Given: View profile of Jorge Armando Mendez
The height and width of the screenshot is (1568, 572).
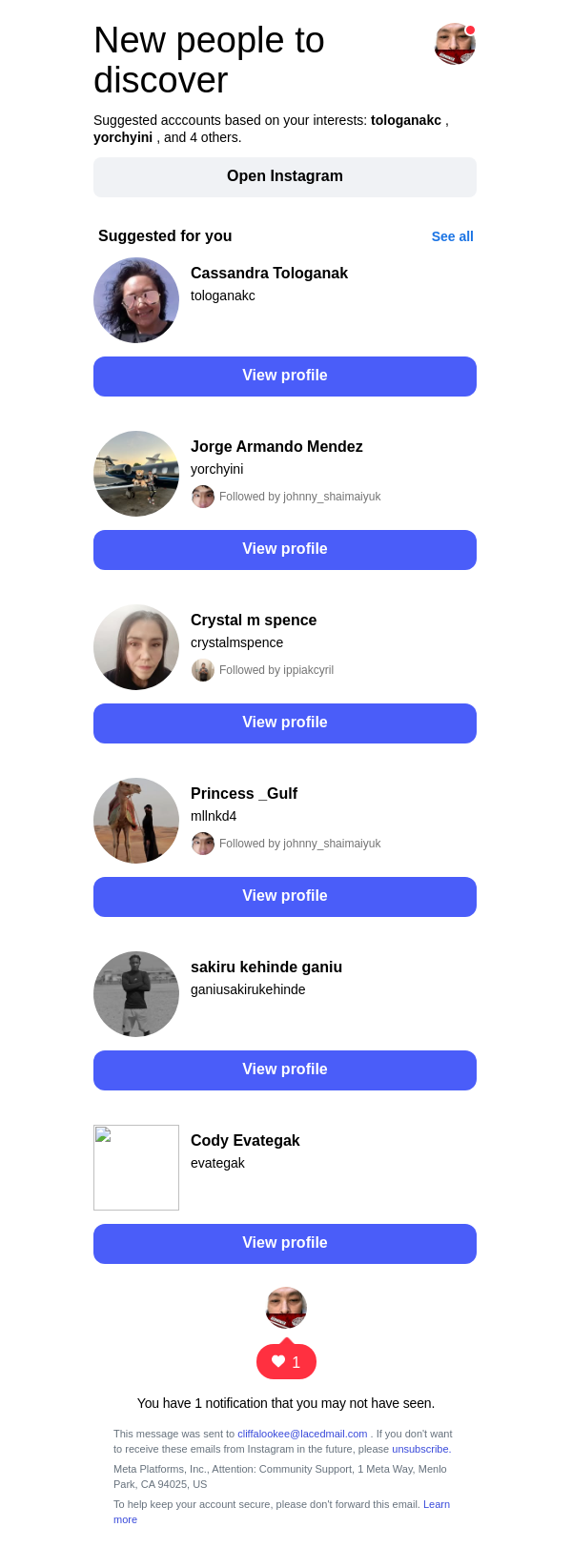Looking at the screenshot, I should point(285,550).
